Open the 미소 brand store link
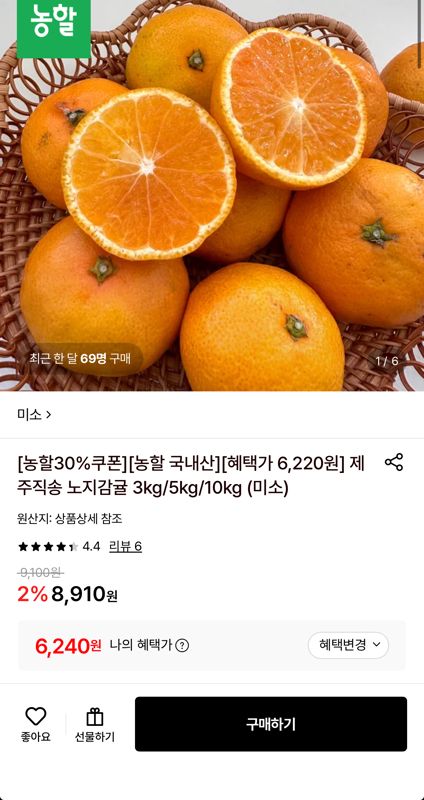The image size is (424, 800). [34, 415]
